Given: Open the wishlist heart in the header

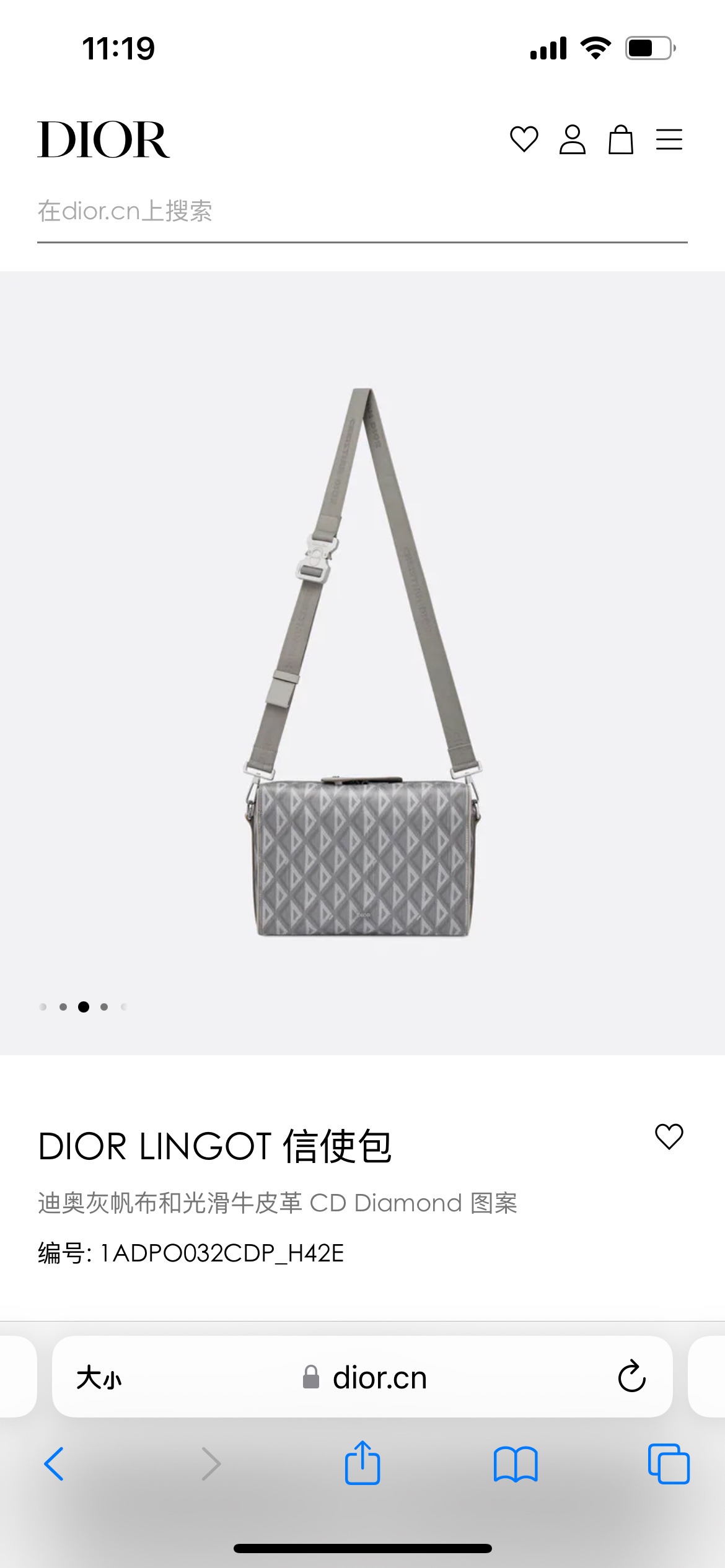Looking at the screenshot, I should click(524, 139).
